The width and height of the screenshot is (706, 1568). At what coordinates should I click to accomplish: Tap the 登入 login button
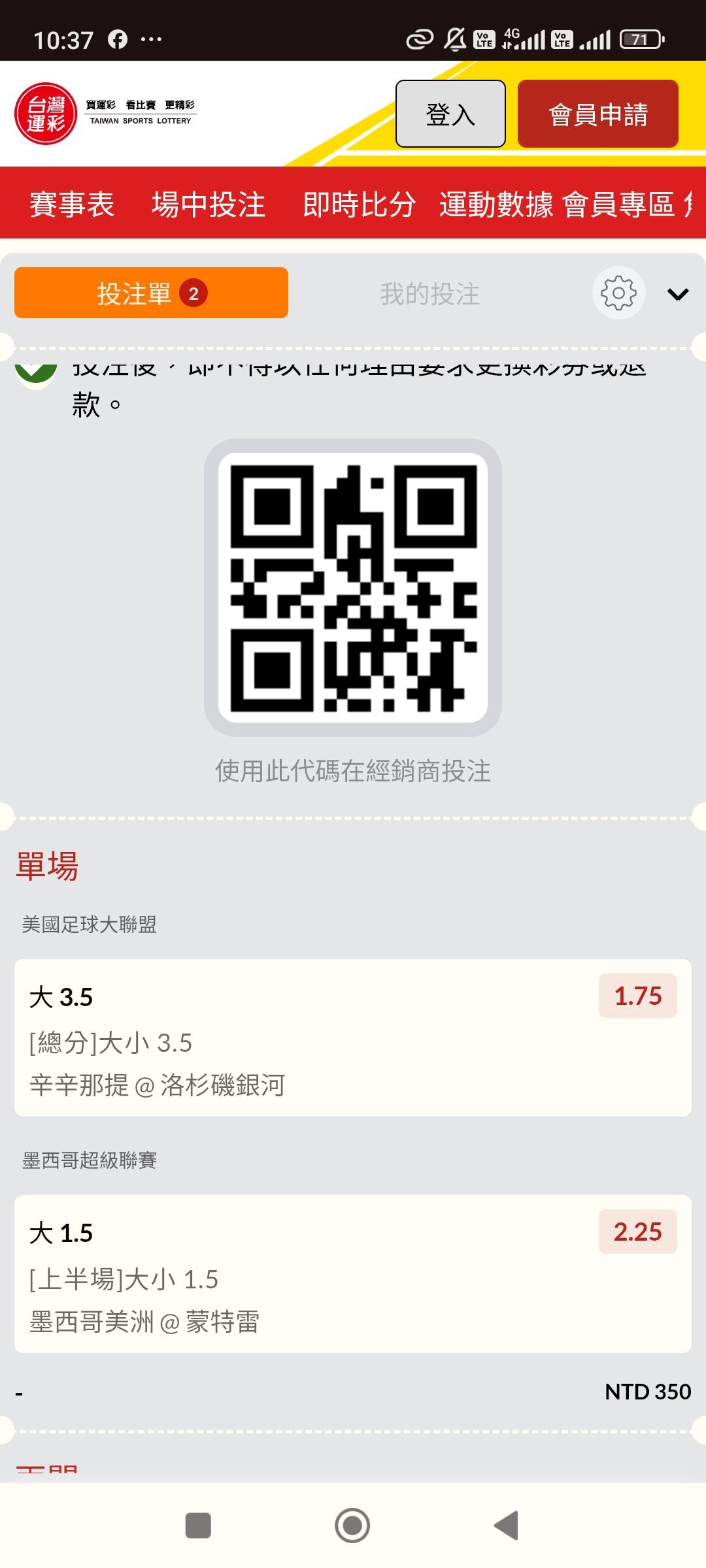pos(450,114)
